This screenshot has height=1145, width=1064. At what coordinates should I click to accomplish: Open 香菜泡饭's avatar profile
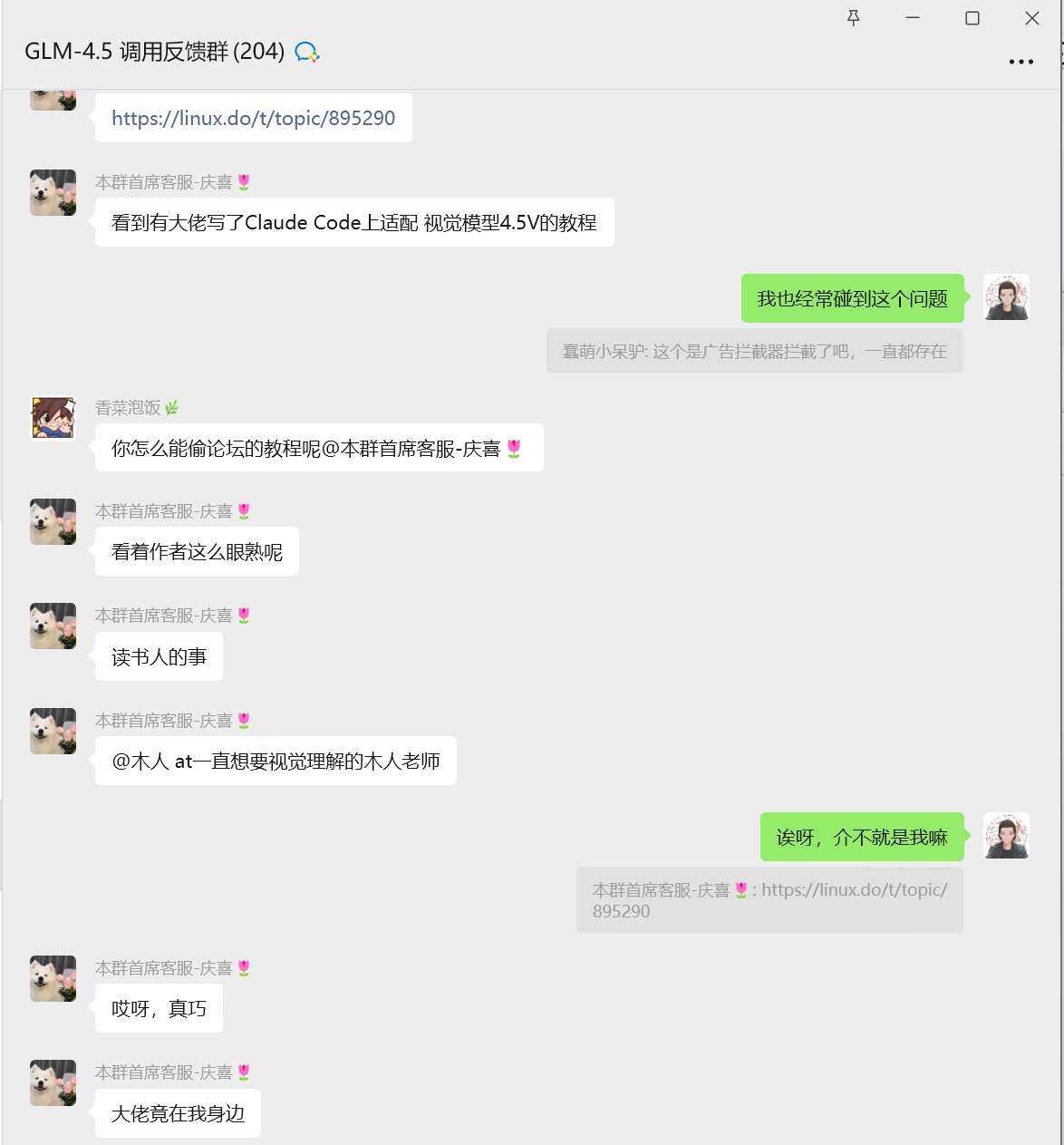point(53,418)
